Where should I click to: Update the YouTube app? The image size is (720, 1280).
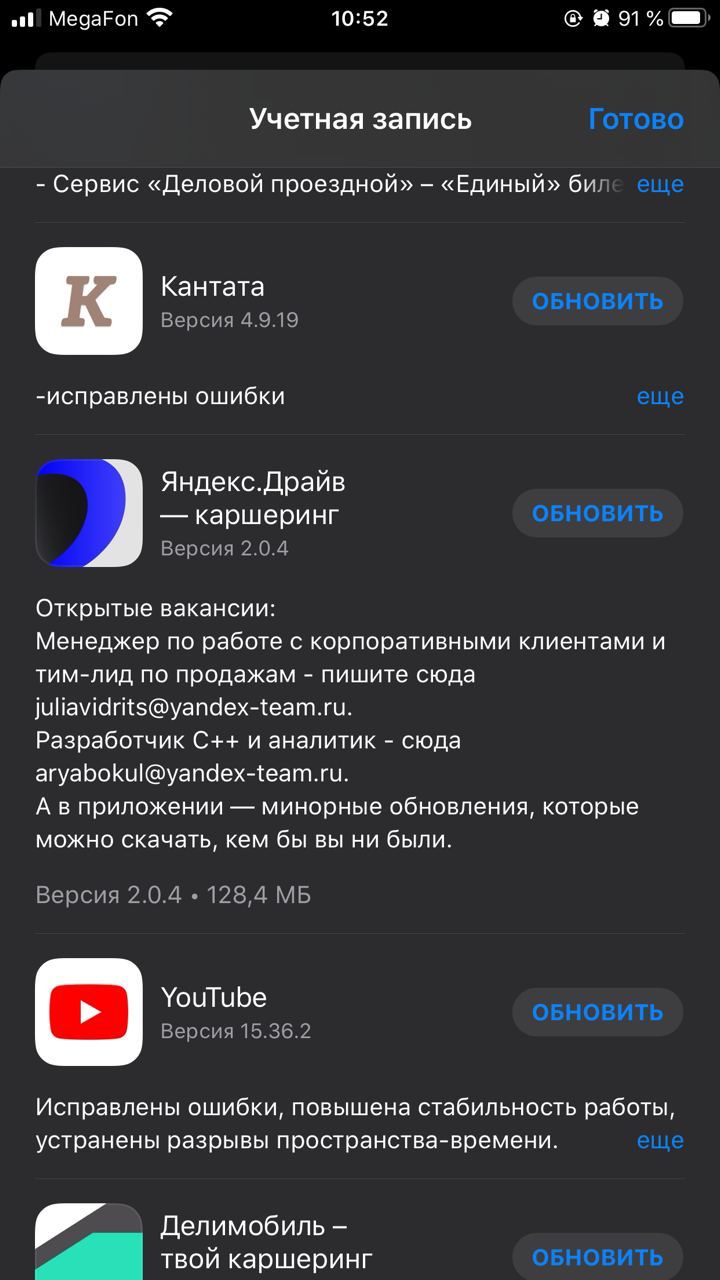597,1012
